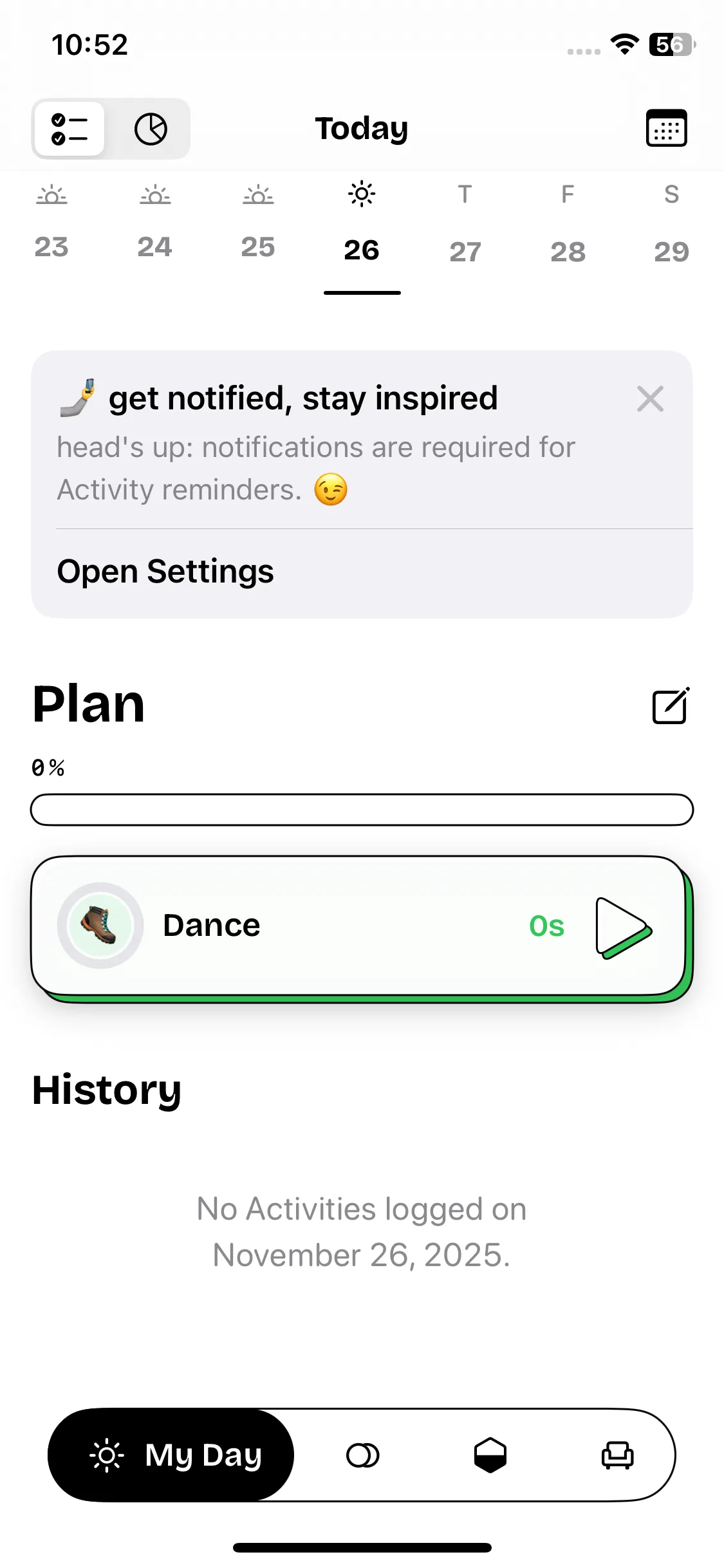Start the Dance activity timer
Screen dimensions: 724x1568
click(622, 928)
